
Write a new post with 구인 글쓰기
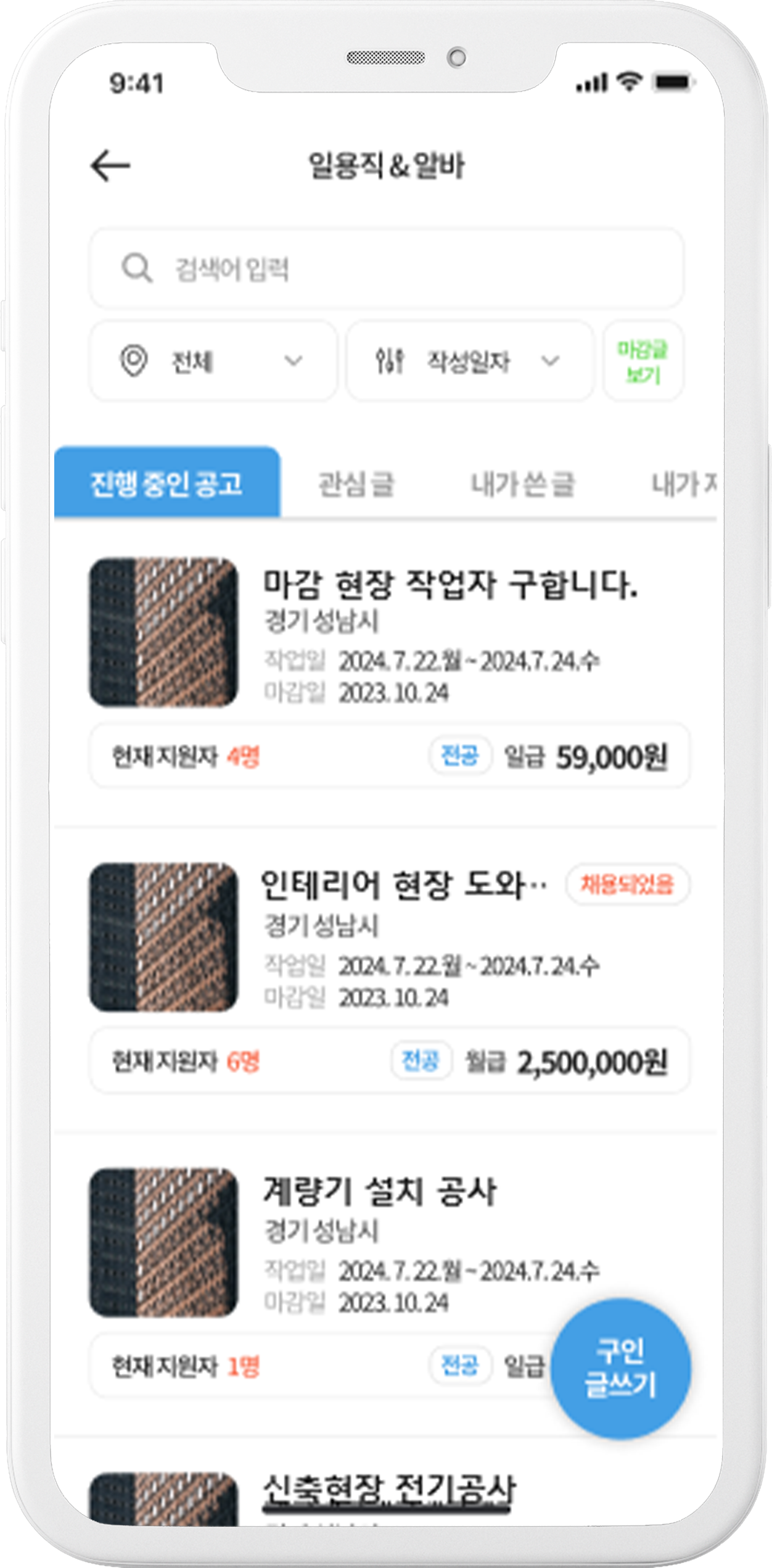tap(620, 1368)
